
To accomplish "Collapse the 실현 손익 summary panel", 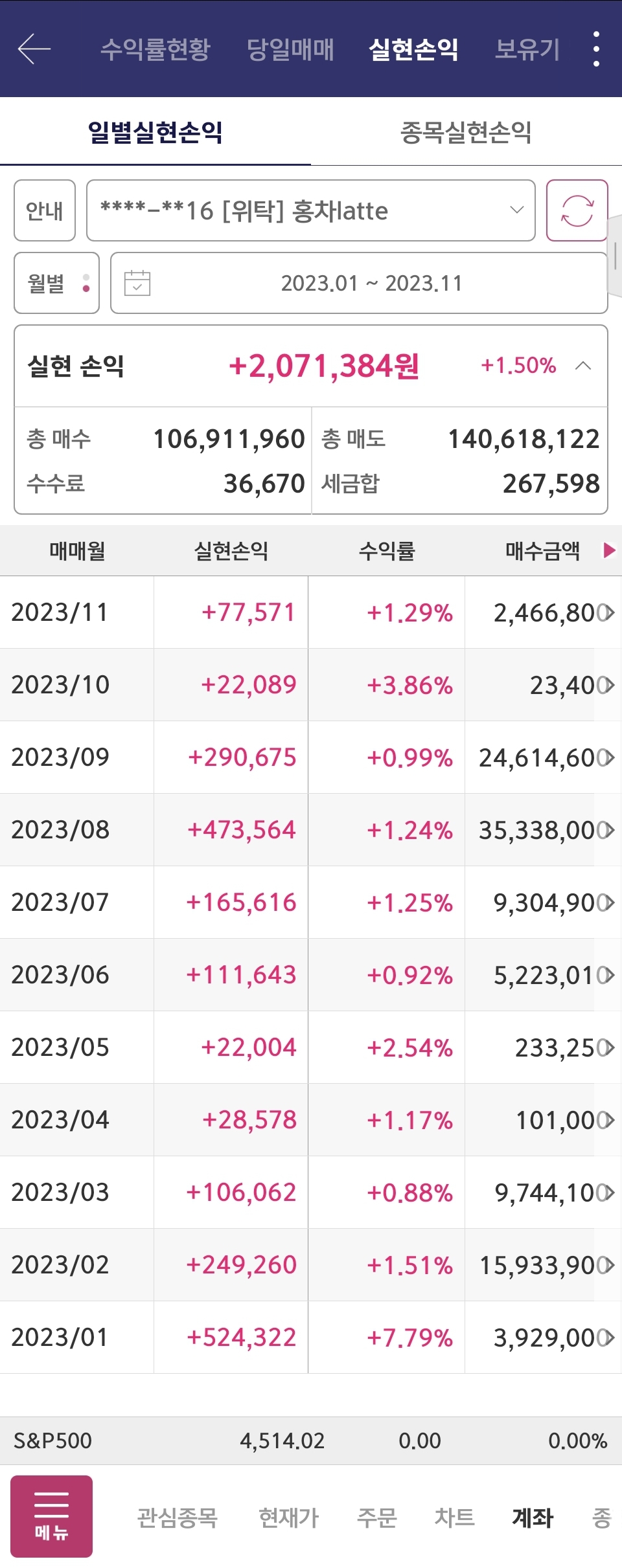I will pyautogui.click(x=583, y=366).
